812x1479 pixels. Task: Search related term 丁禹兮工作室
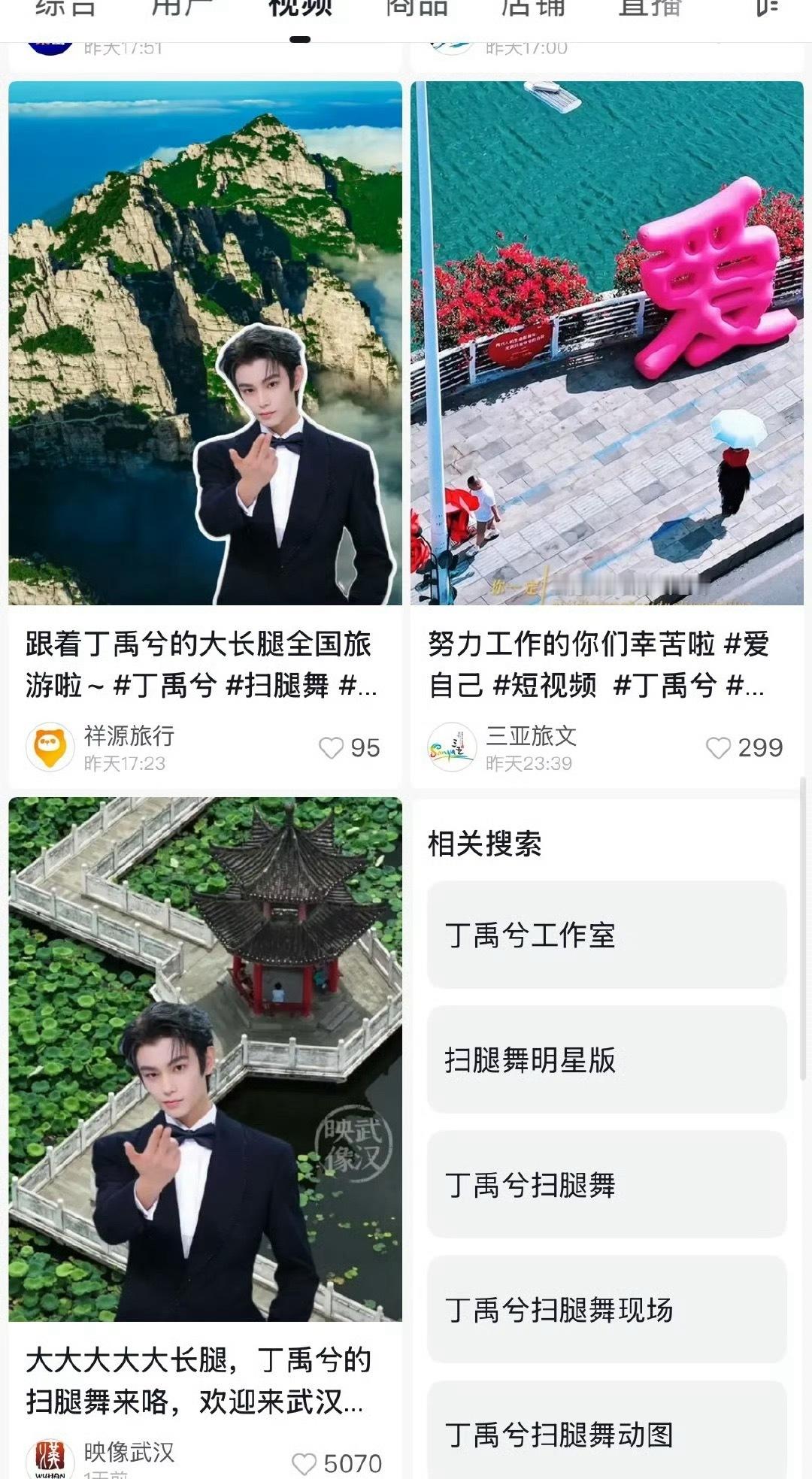607,935
